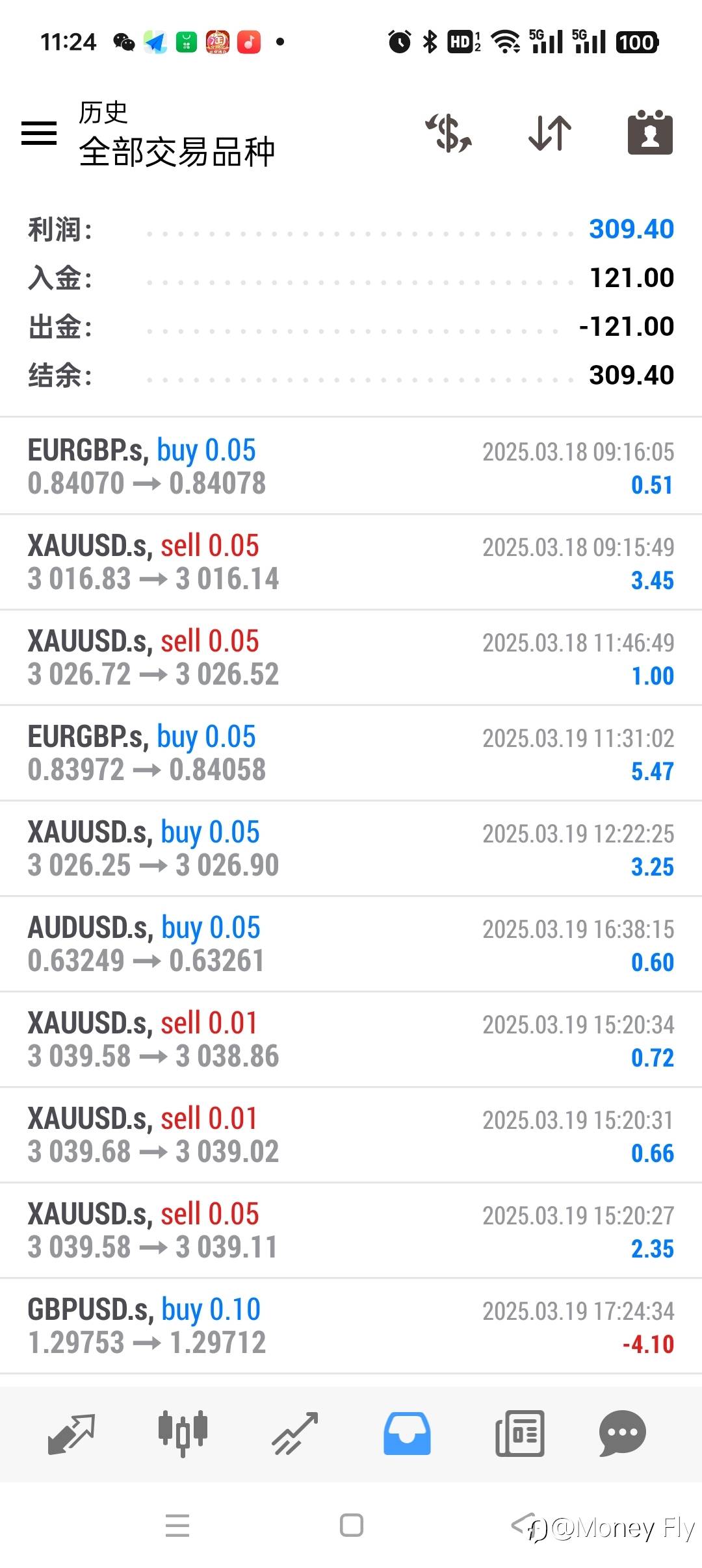
Task: Open the symbol filter dollar icon
Action: (448, 133)
